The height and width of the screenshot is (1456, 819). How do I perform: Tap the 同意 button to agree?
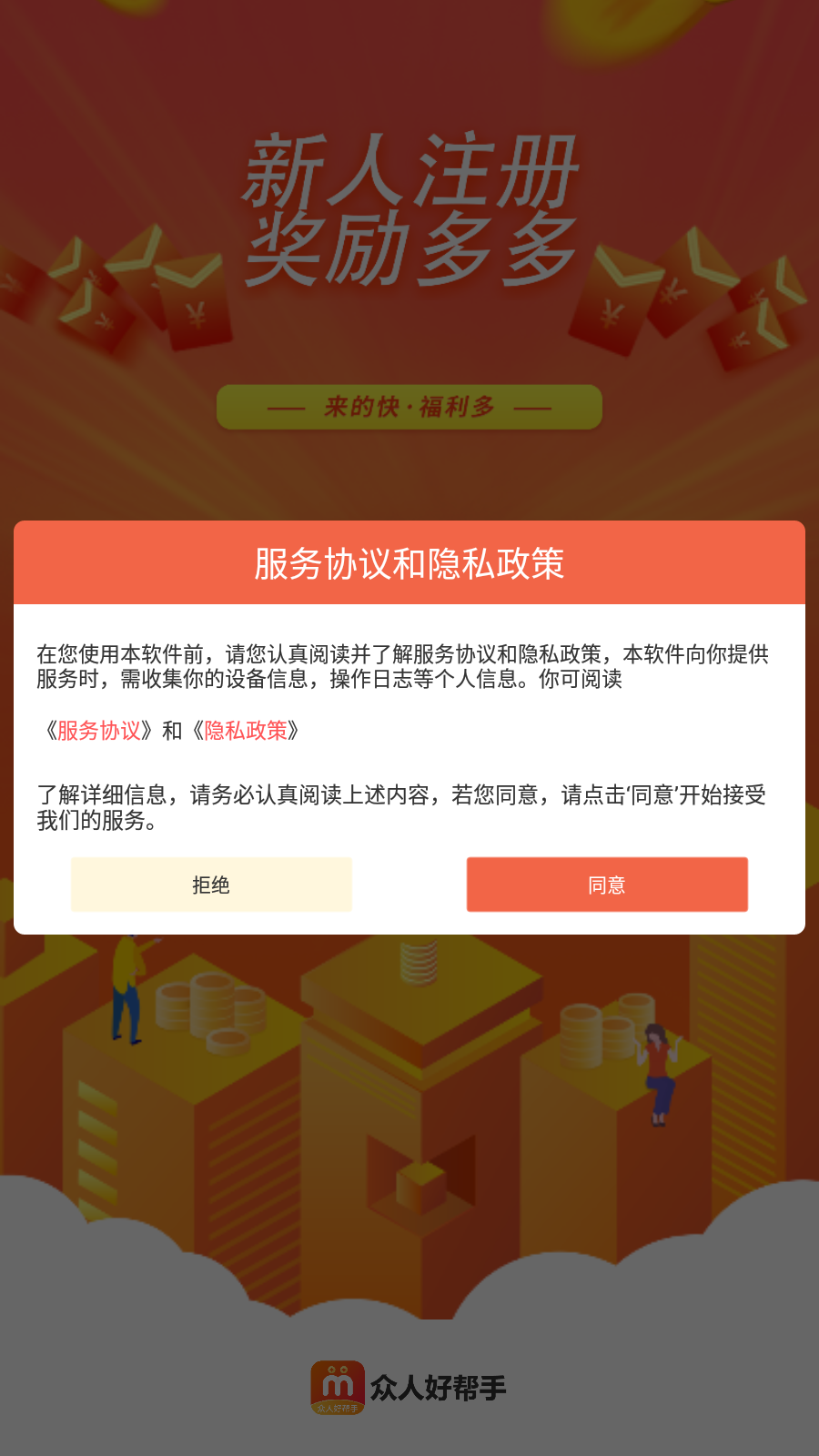pyautogui.click(x=607, y=885)
